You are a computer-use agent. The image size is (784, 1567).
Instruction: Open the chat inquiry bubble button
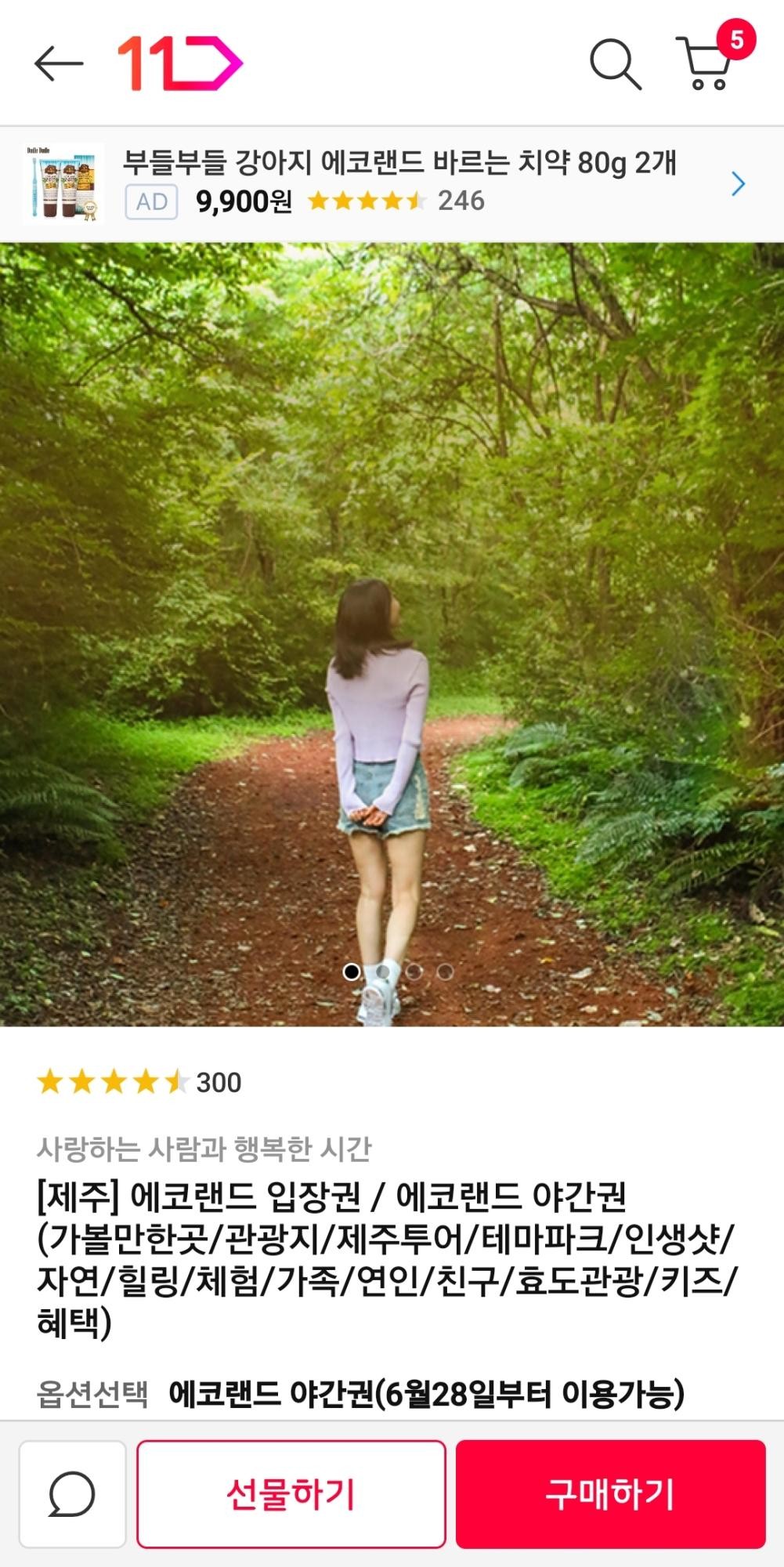click(72, 1494)
